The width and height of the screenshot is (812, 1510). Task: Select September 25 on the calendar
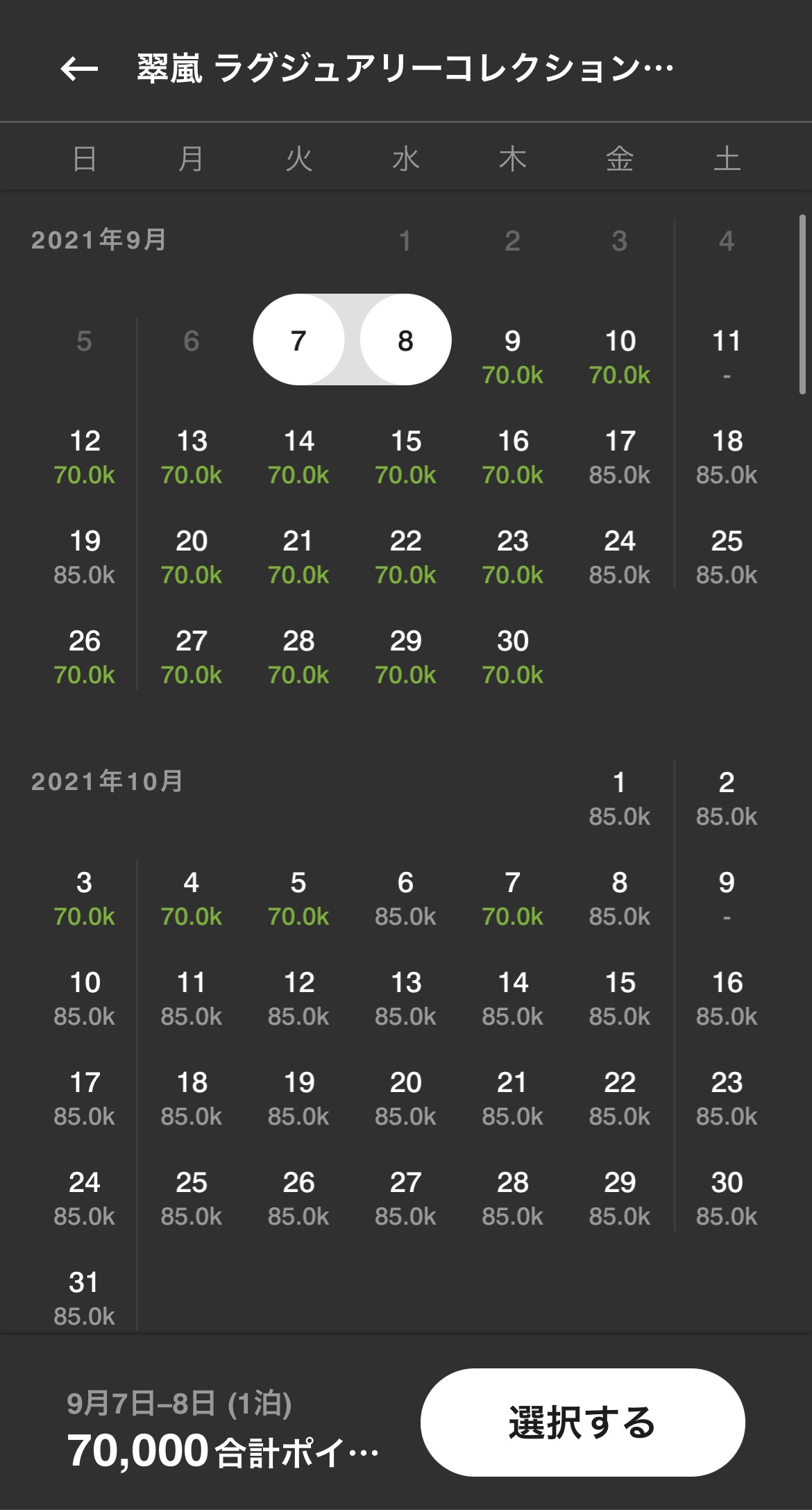(x=727, y=556)
